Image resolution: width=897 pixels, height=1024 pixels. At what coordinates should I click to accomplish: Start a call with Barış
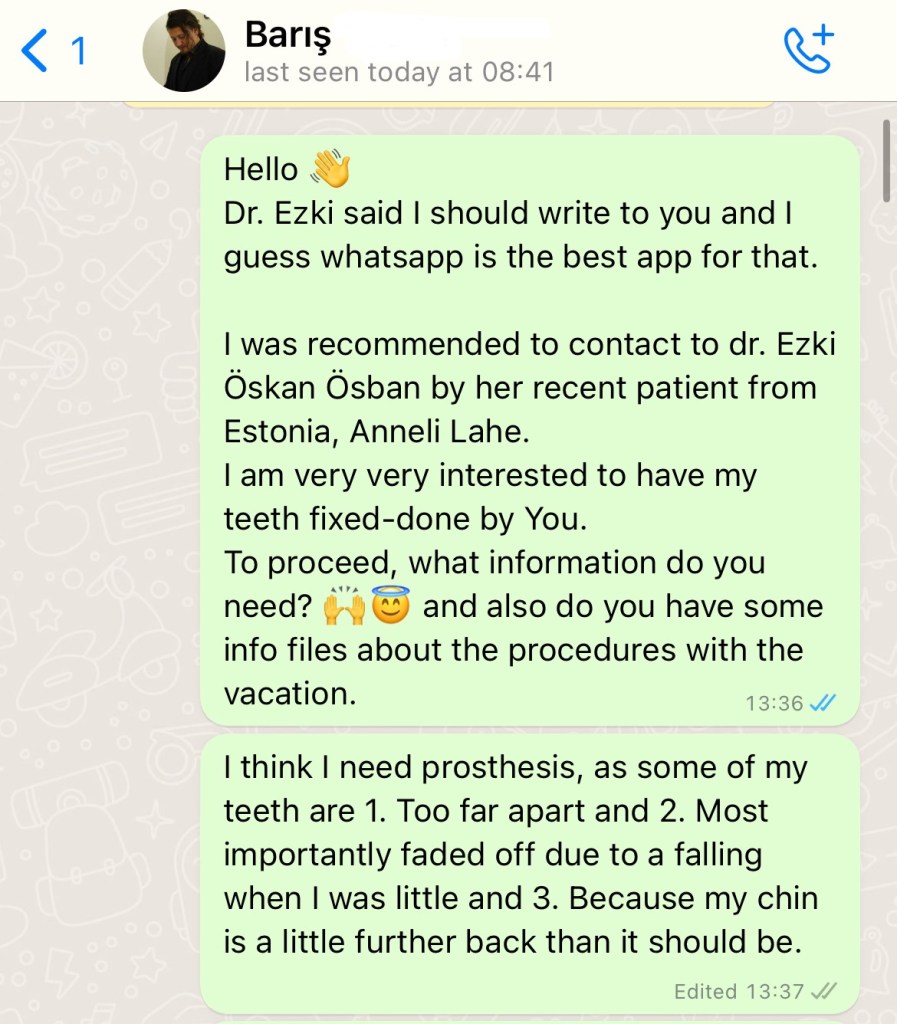tap(808, 49)
